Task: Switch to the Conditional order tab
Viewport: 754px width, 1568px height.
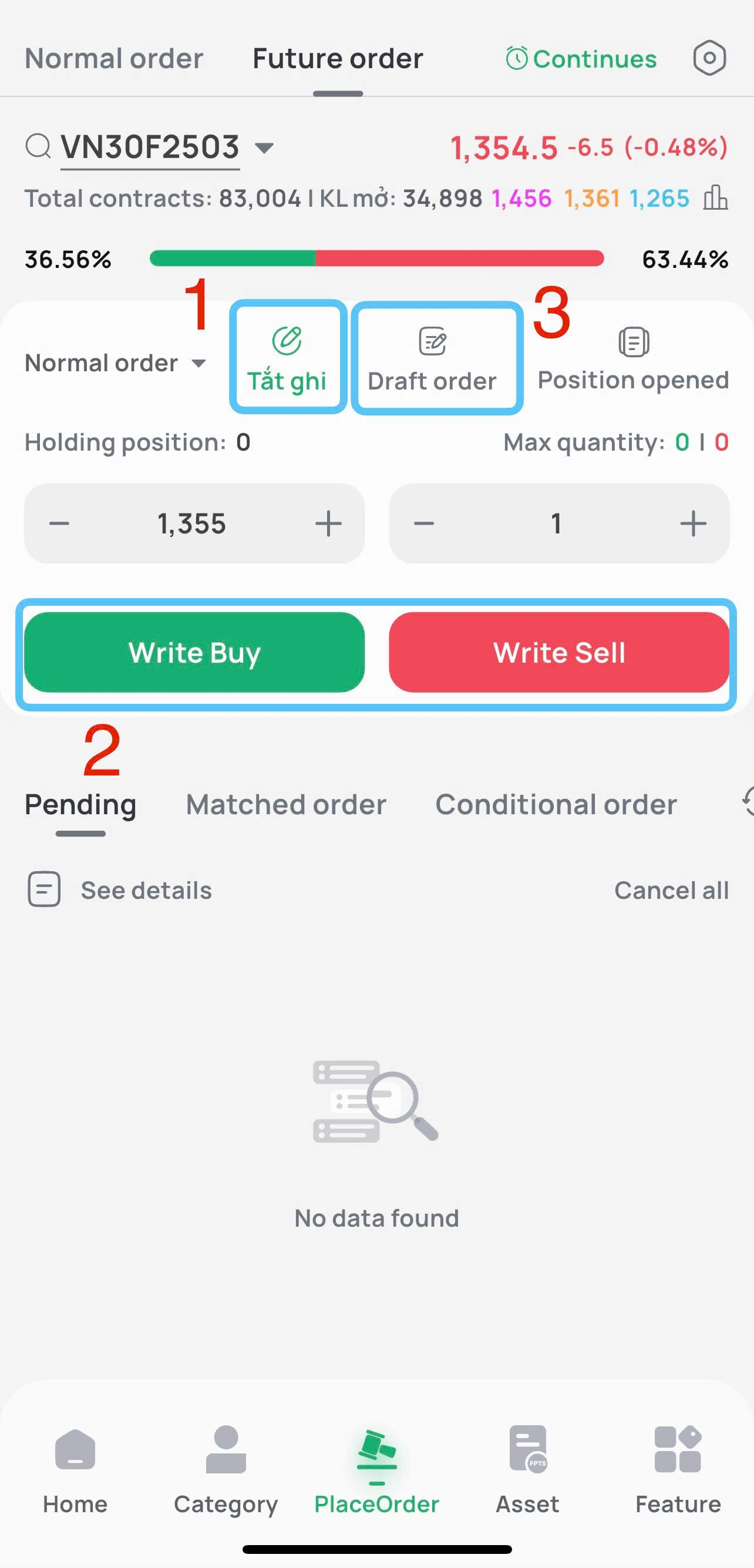Action: (x=556, y=805)
